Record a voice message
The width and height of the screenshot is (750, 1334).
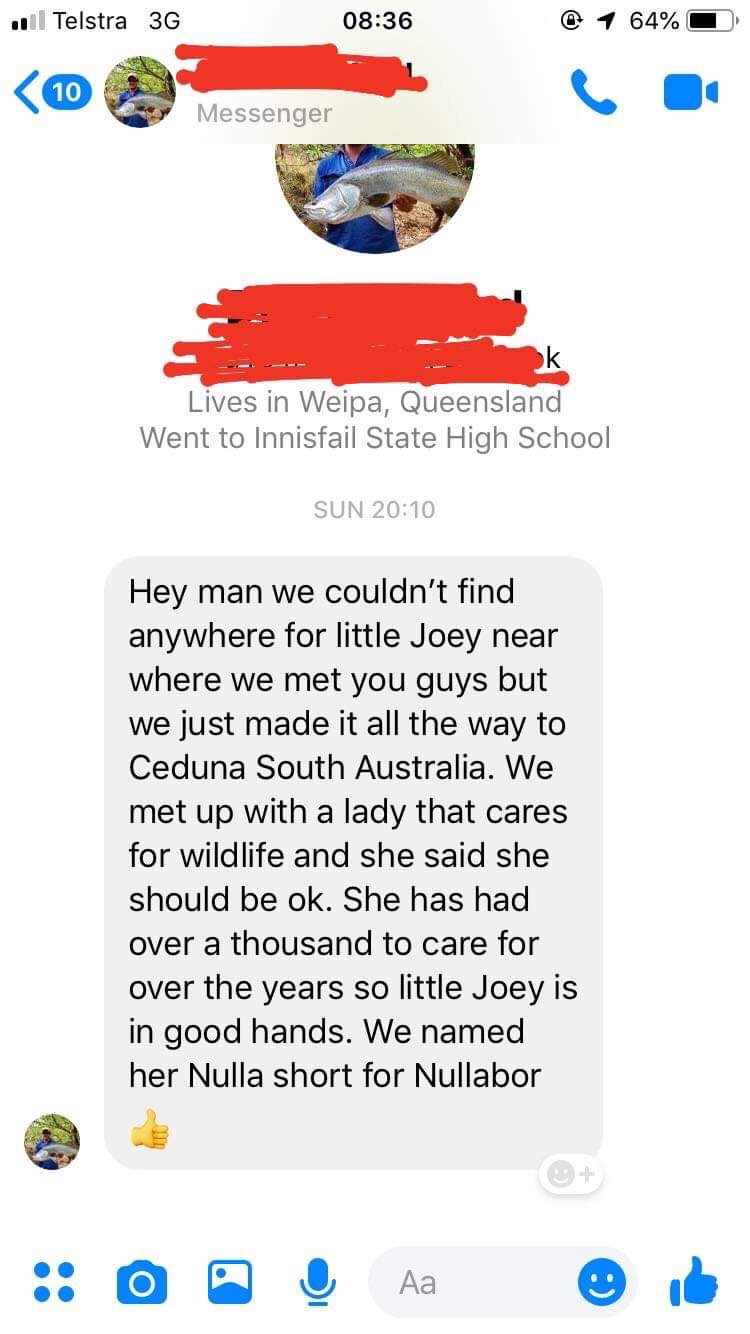tap(318, 1281)
